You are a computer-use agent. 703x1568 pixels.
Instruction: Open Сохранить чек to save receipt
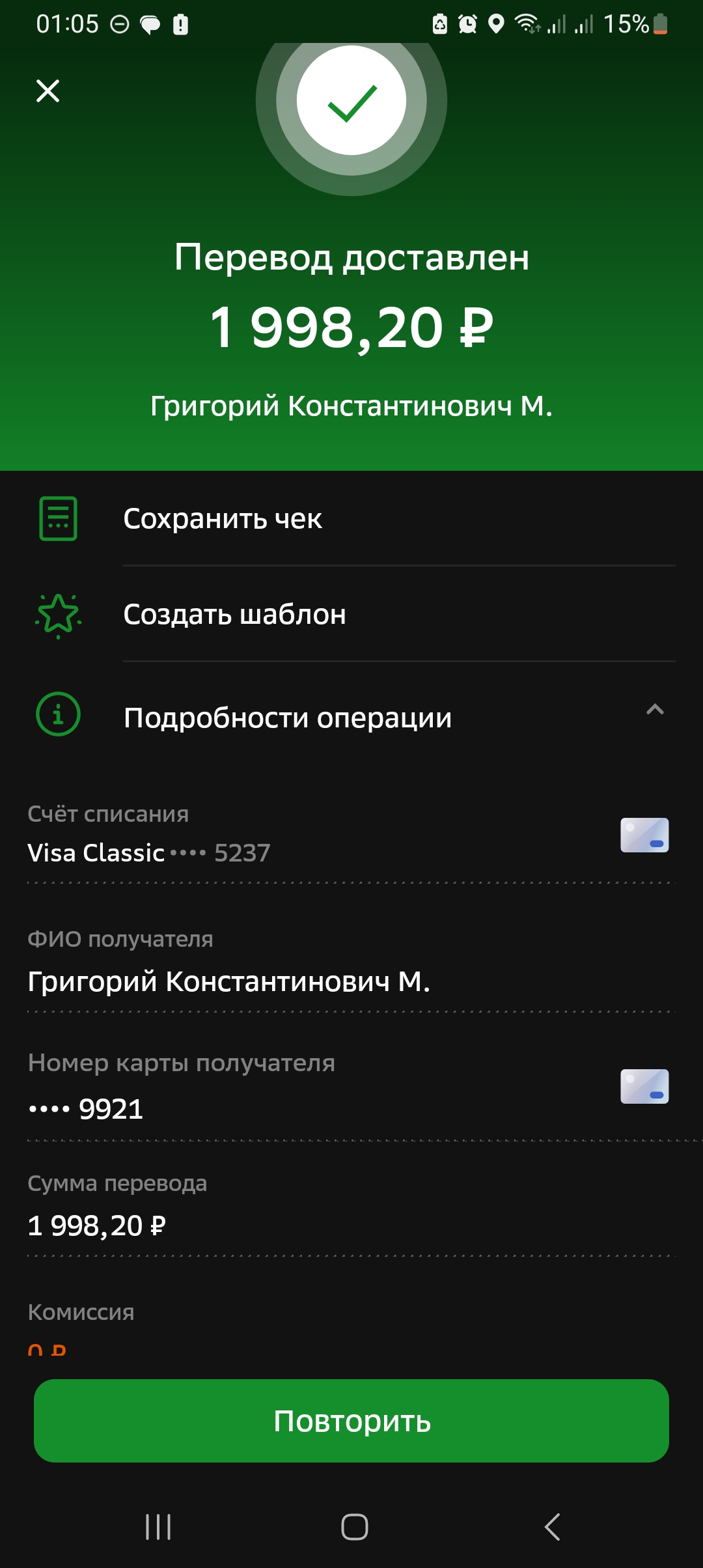[222, 519]
